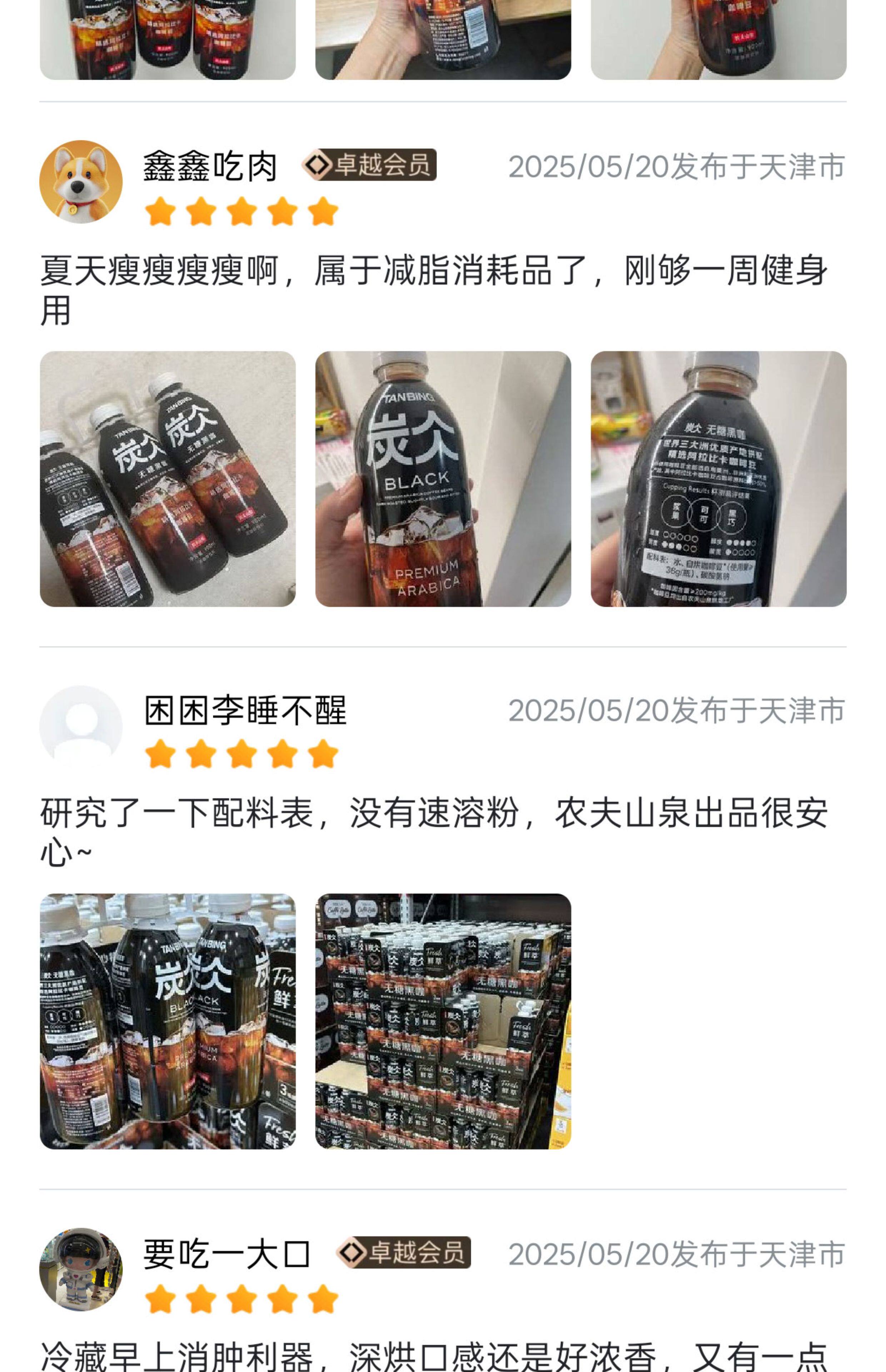Open the first photo in the top review row

(x=168, y=40)
